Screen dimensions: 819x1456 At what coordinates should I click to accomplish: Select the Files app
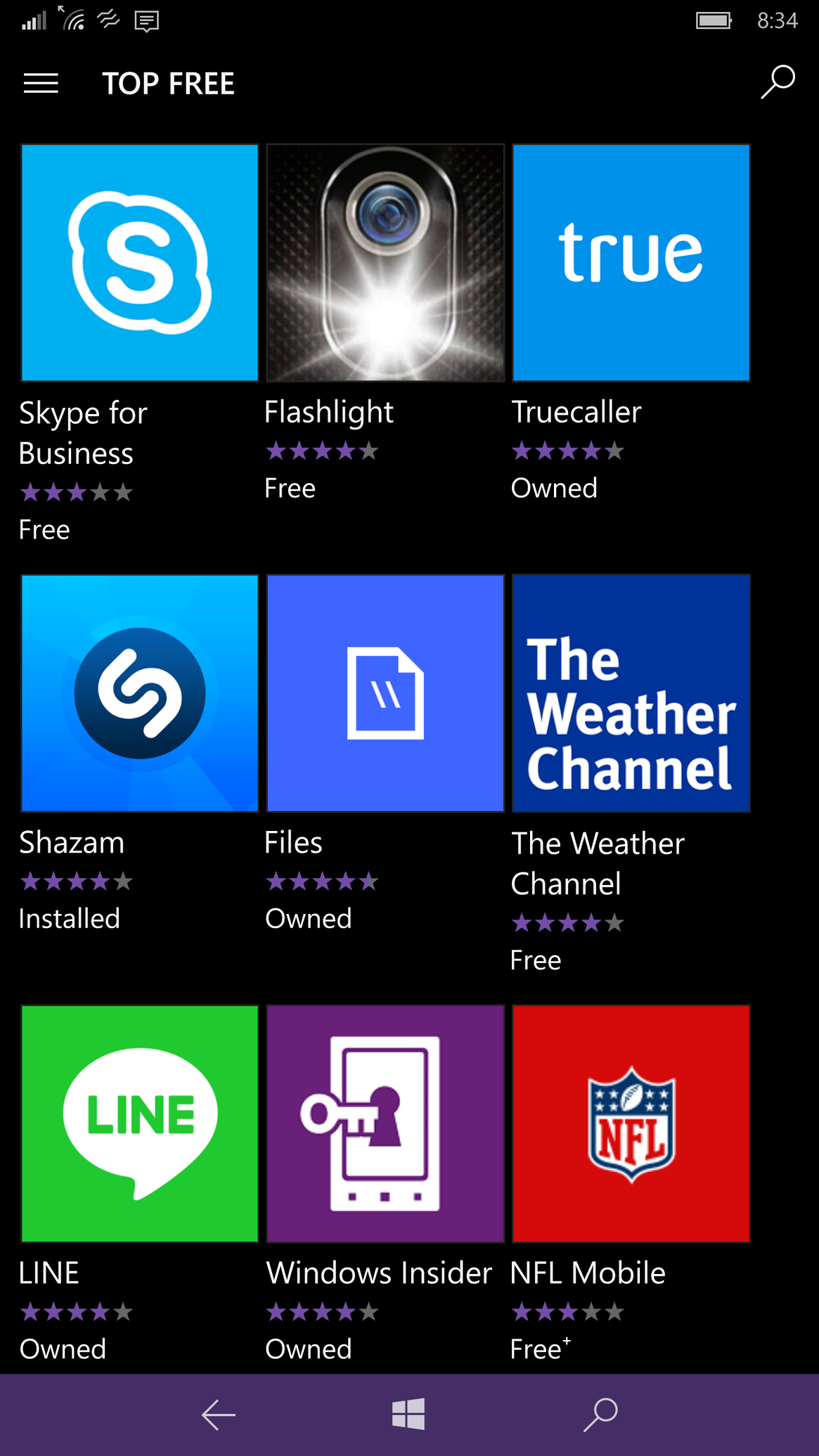tap(385, 693)
